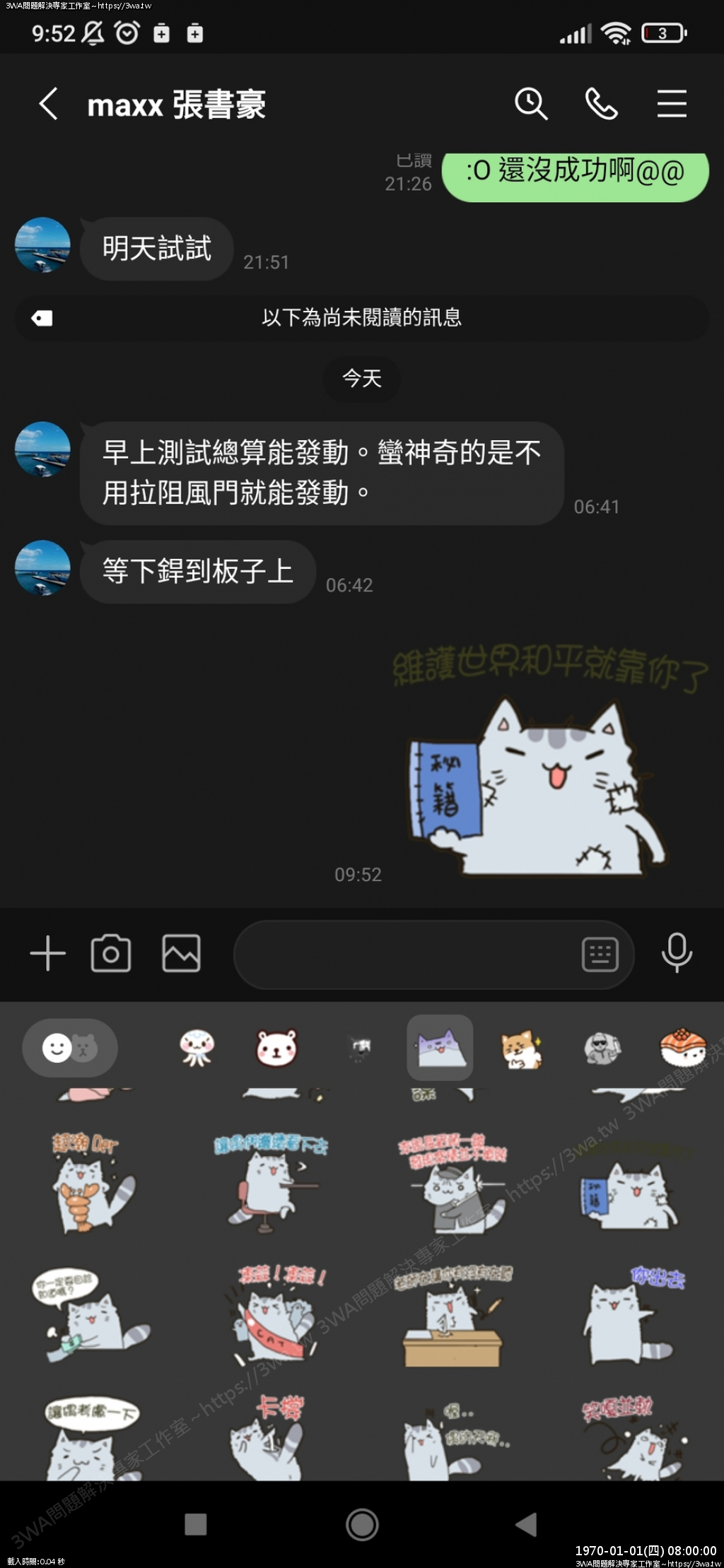724x1568 pixels.
Task: Tap the system home button
Action: [362, 1524]
